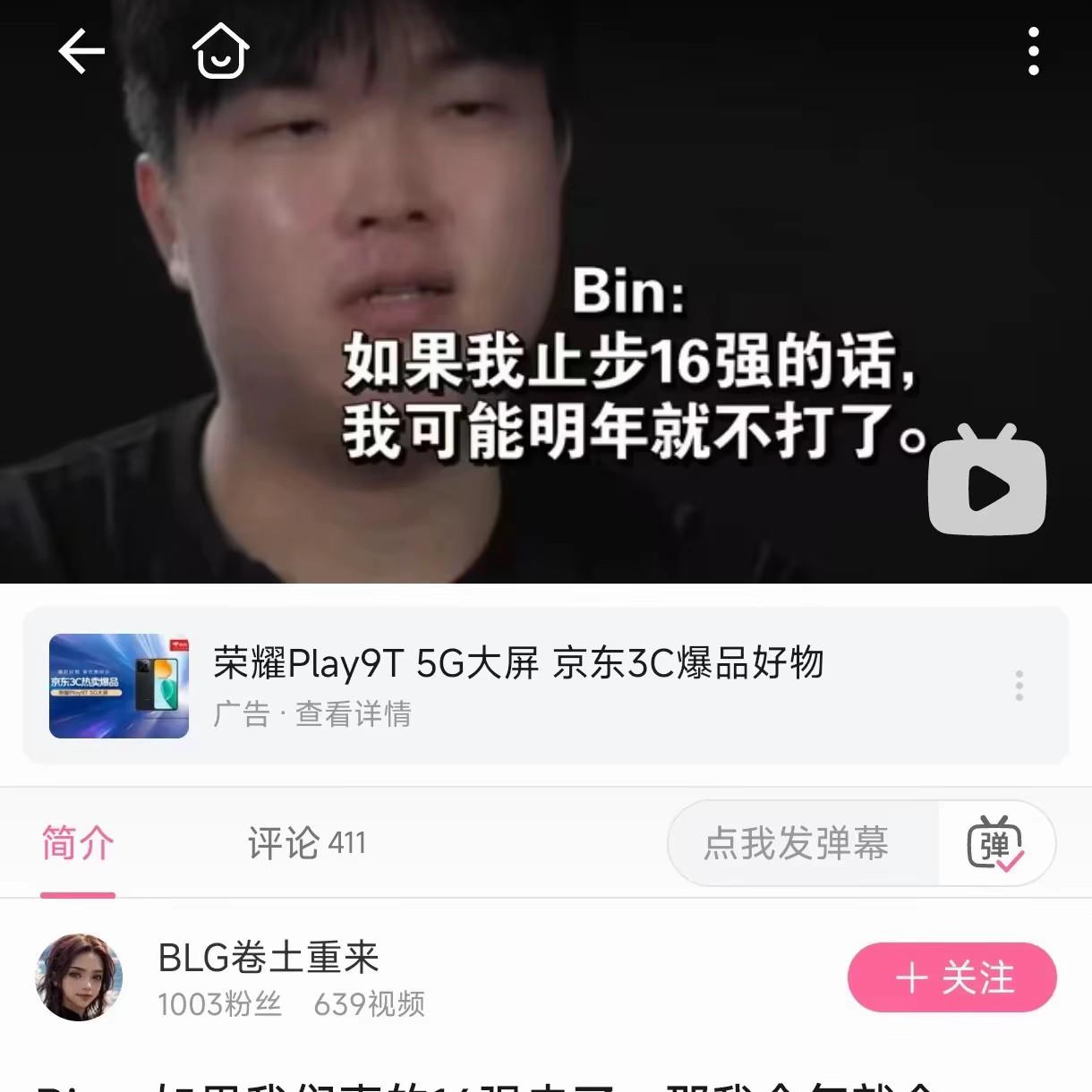Open the 荣耀Play9T 5G ad card
The height and width of the screenshot is (1092, 1092).
coord(517,685)
